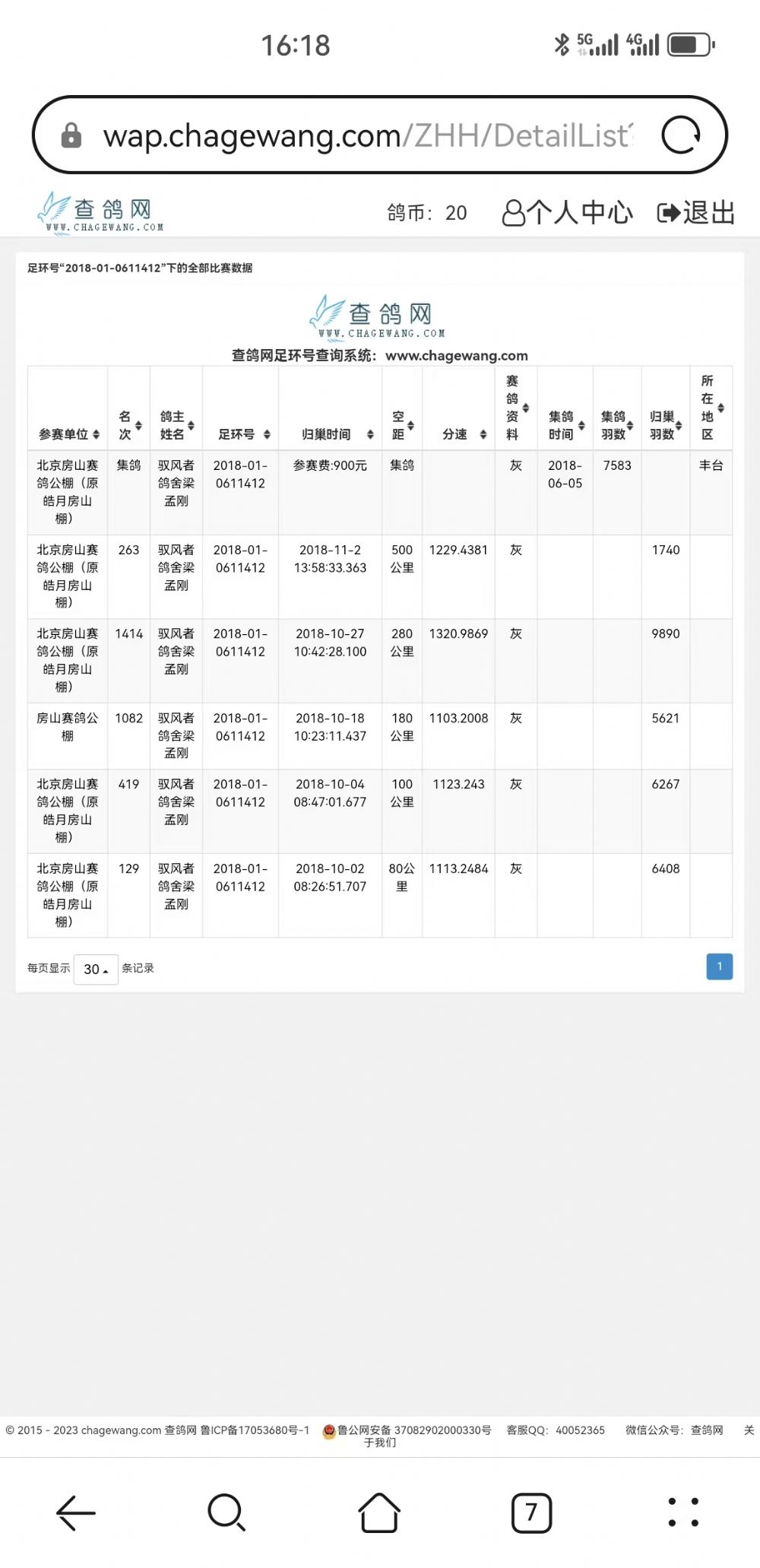Sort table by 空距 column
The width and height of the screenshot is (760, 1568).
(402, 425)
